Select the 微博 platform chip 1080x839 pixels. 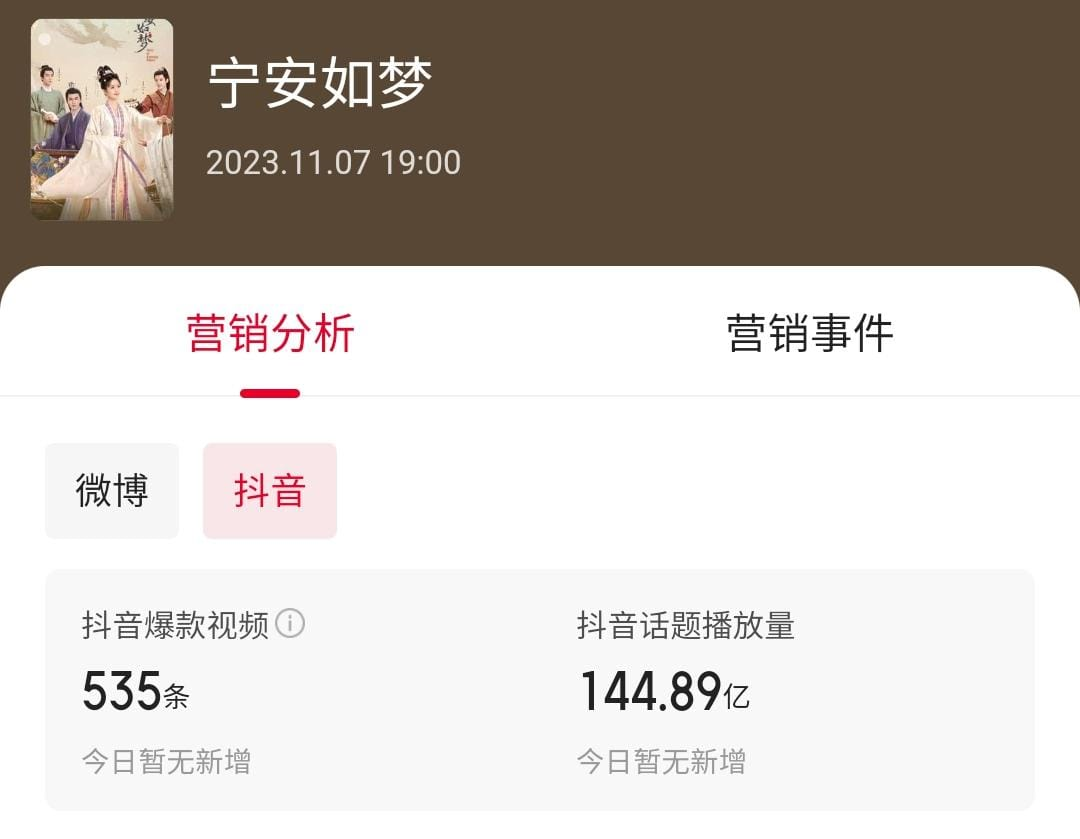[x=112, y=491]
